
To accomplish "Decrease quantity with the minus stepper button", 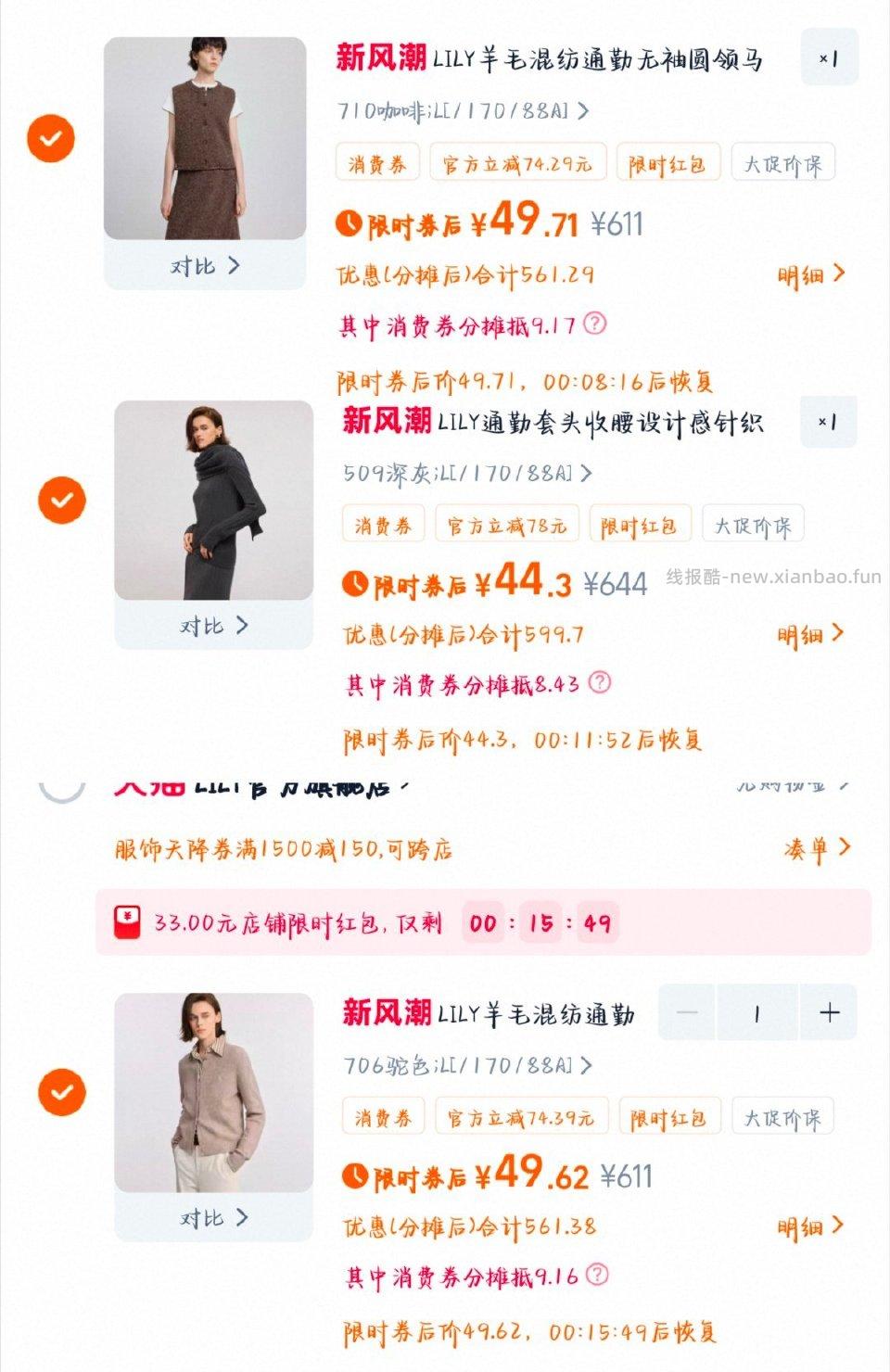I will [x=689, y=1012].
